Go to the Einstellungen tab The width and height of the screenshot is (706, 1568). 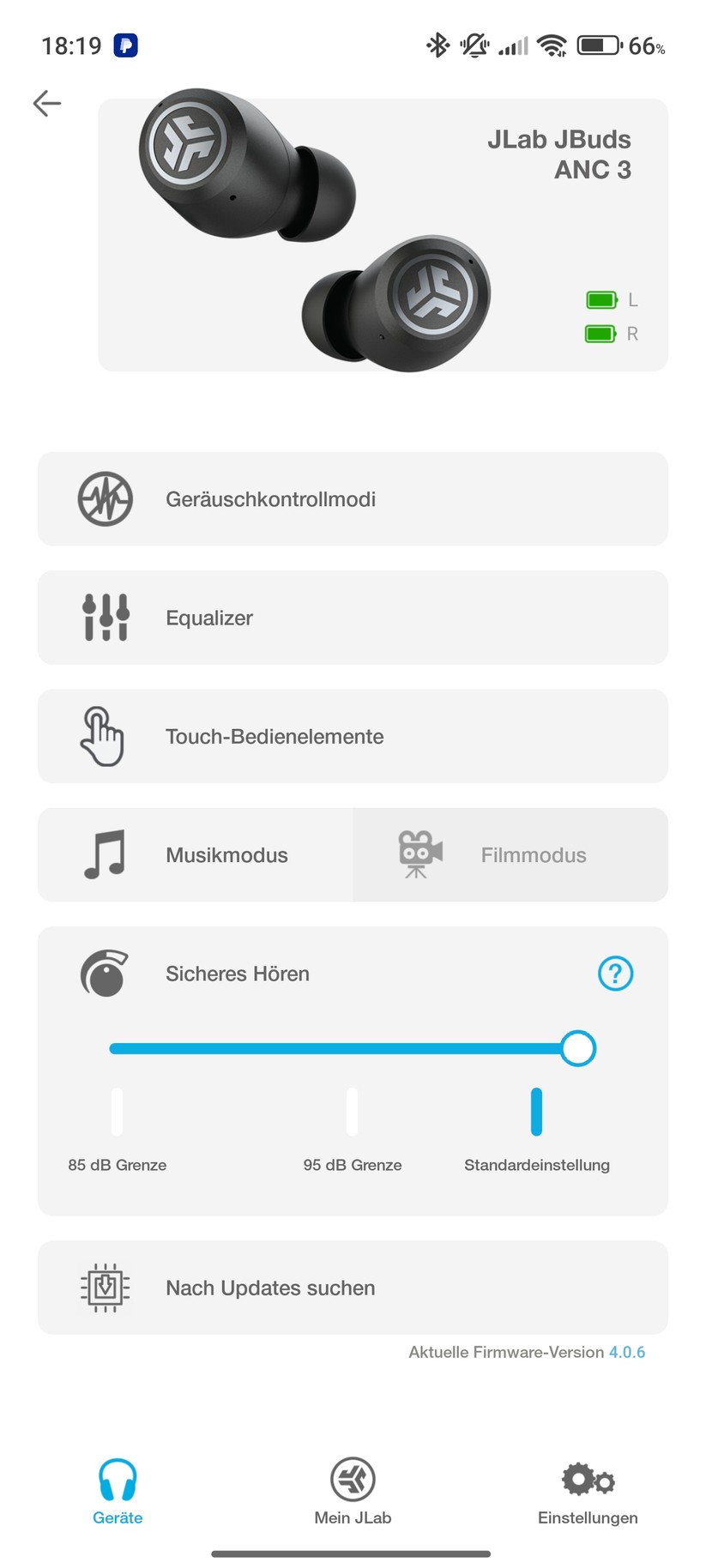pos(588,1493)
